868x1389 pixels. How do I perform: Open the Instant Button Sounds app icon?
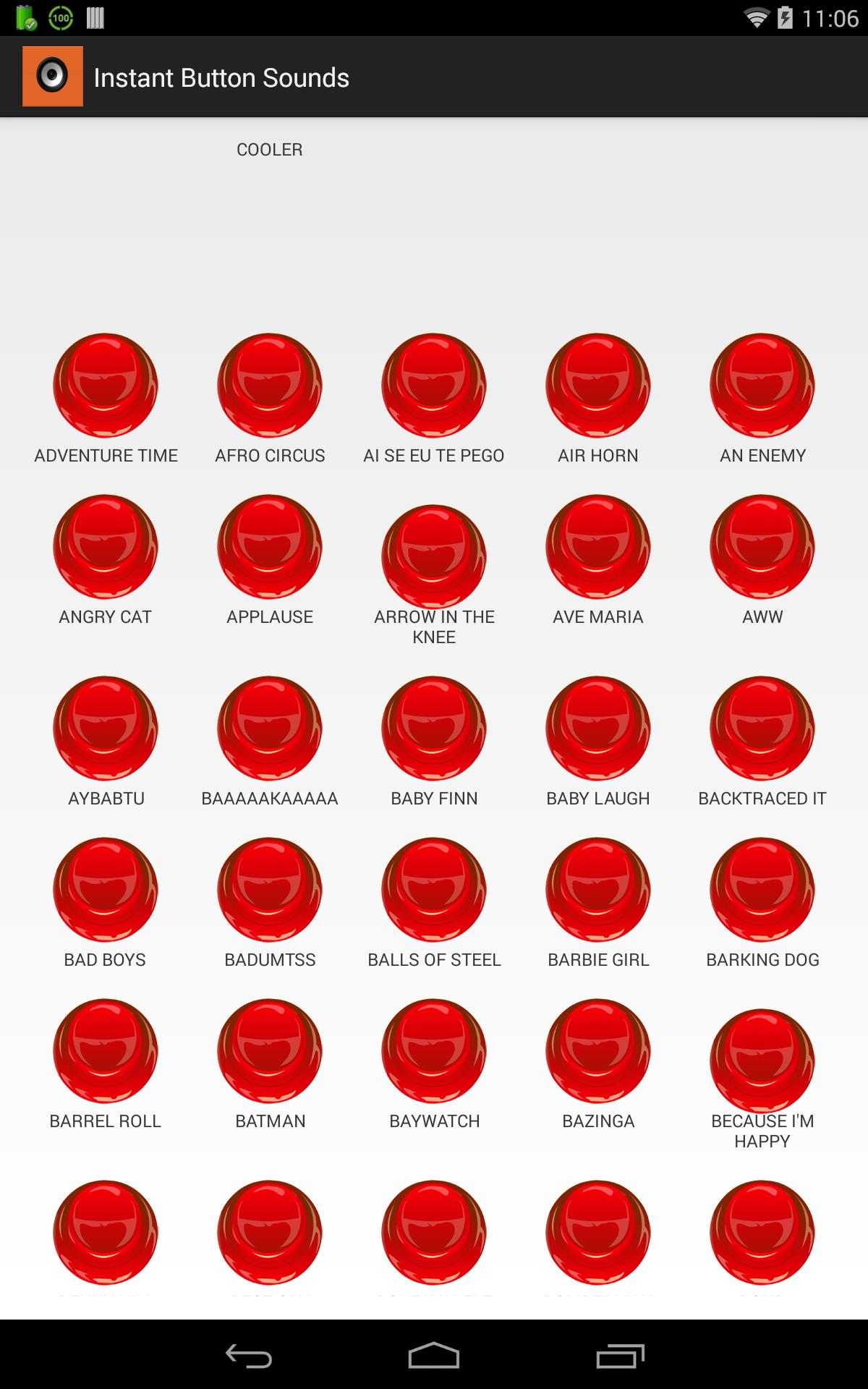coord(52,75)
